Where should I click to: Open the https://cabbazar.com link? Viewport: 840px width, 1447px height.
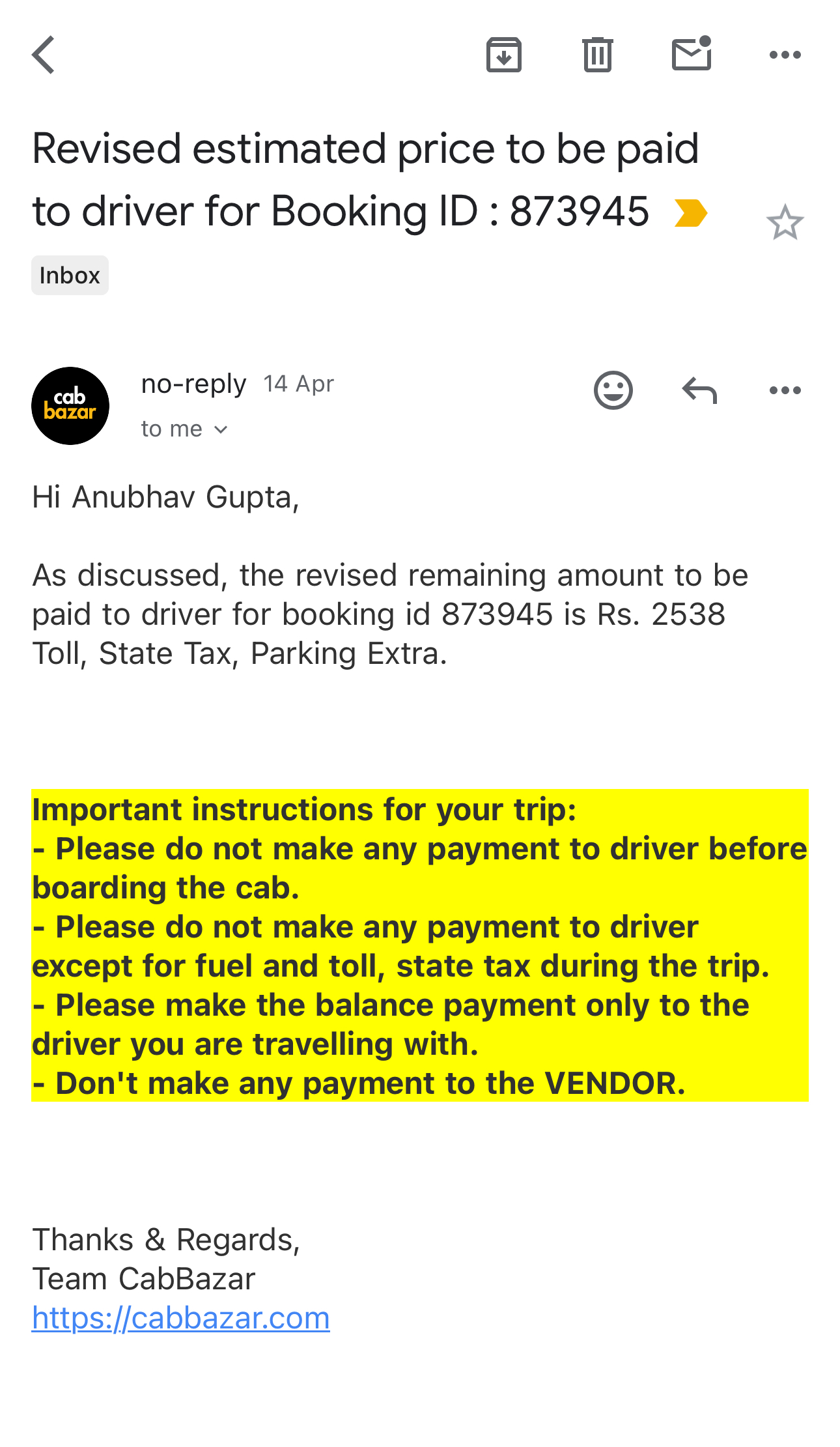click(x=181, y=1319)
